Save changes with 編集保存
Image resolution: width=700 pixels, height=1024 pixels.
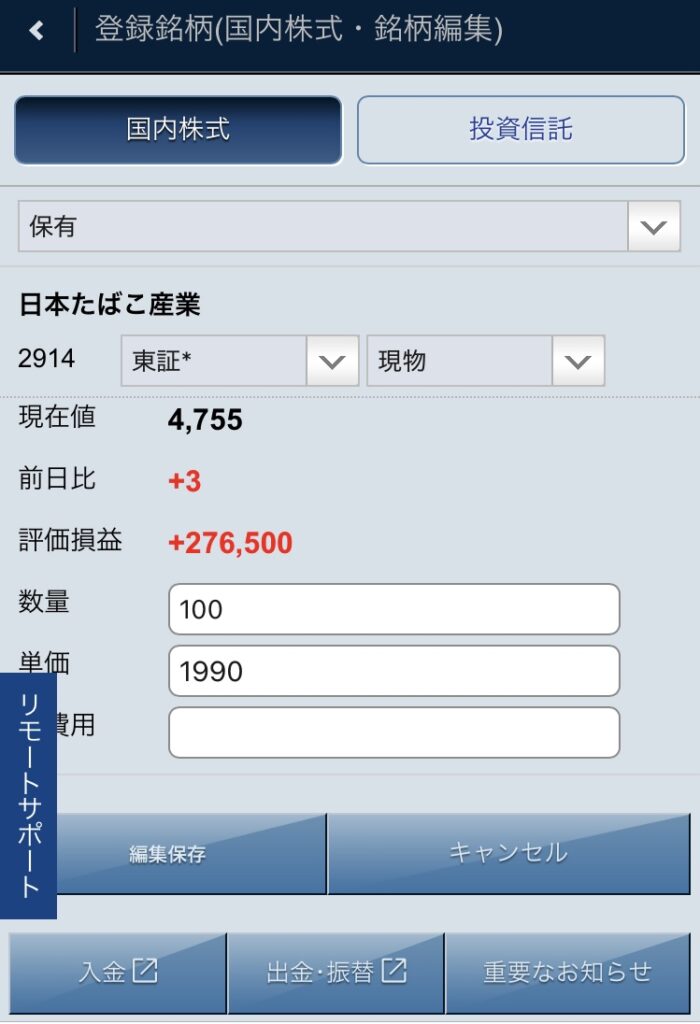190,854
